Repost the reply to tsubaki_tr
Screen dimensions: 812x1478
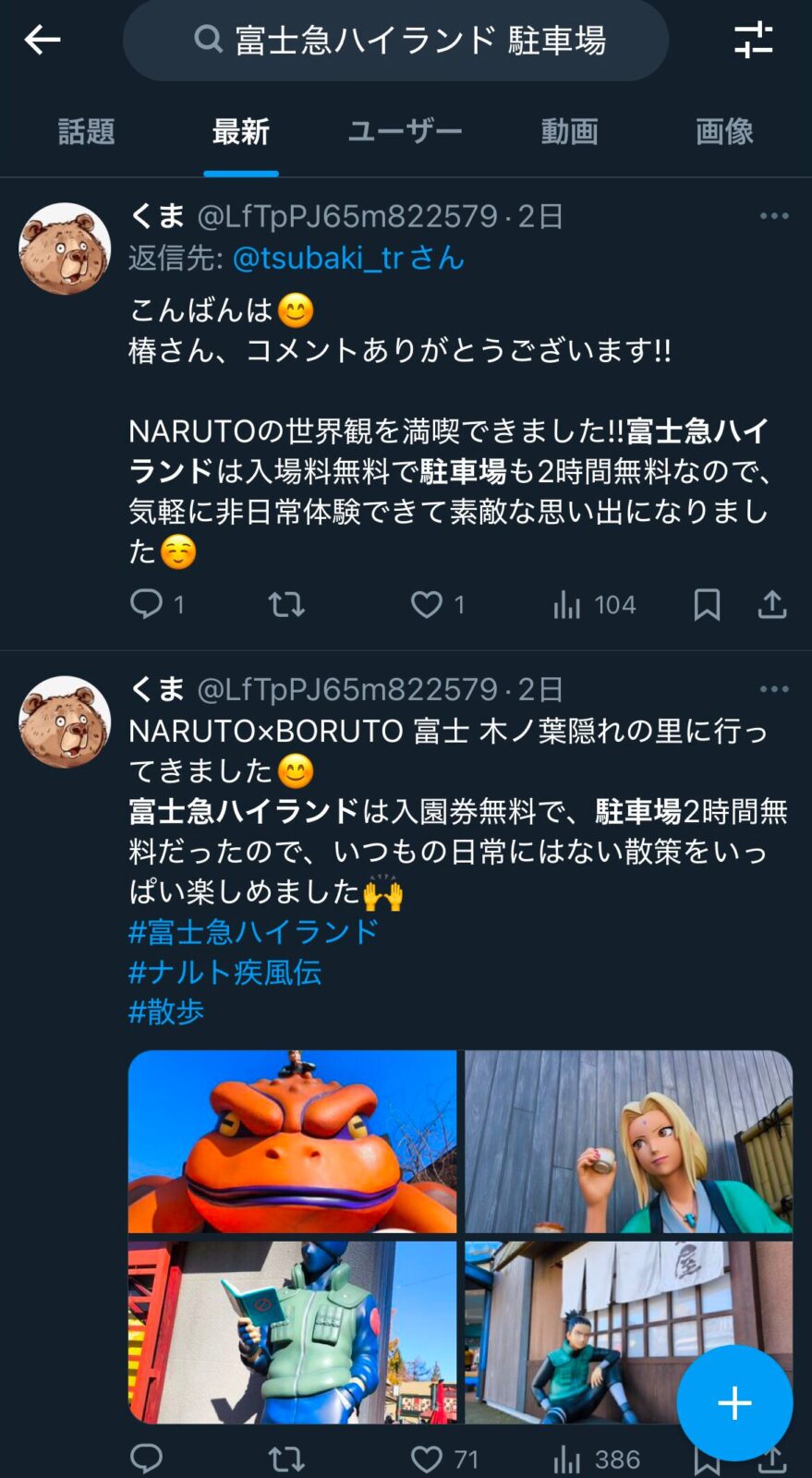(286, 605)
